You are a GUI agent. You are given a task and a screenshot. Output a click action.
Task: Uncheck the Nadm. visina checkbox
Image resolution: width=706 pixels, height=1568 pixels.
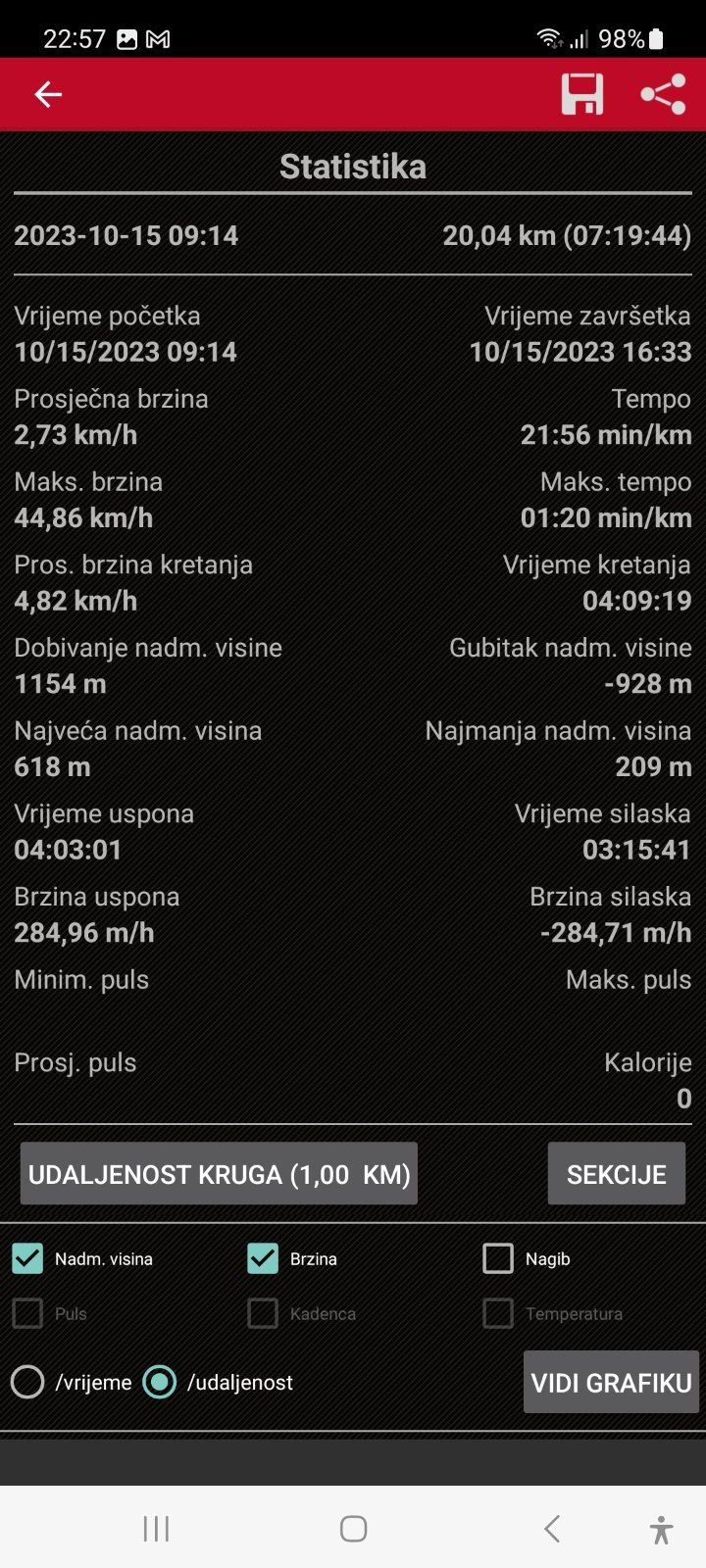click(27, 1258)
